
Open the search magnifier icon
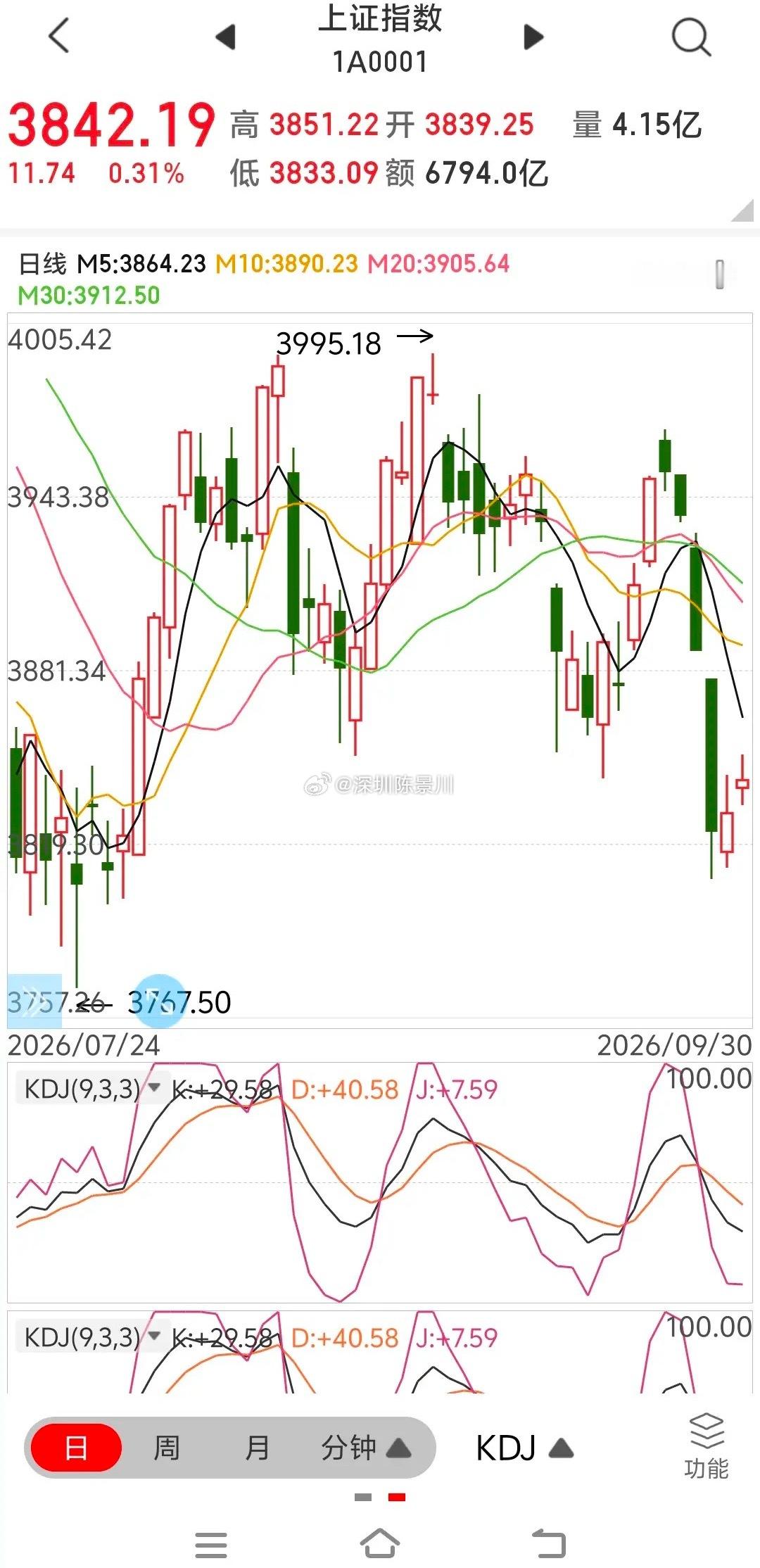[x=691, y=37]
